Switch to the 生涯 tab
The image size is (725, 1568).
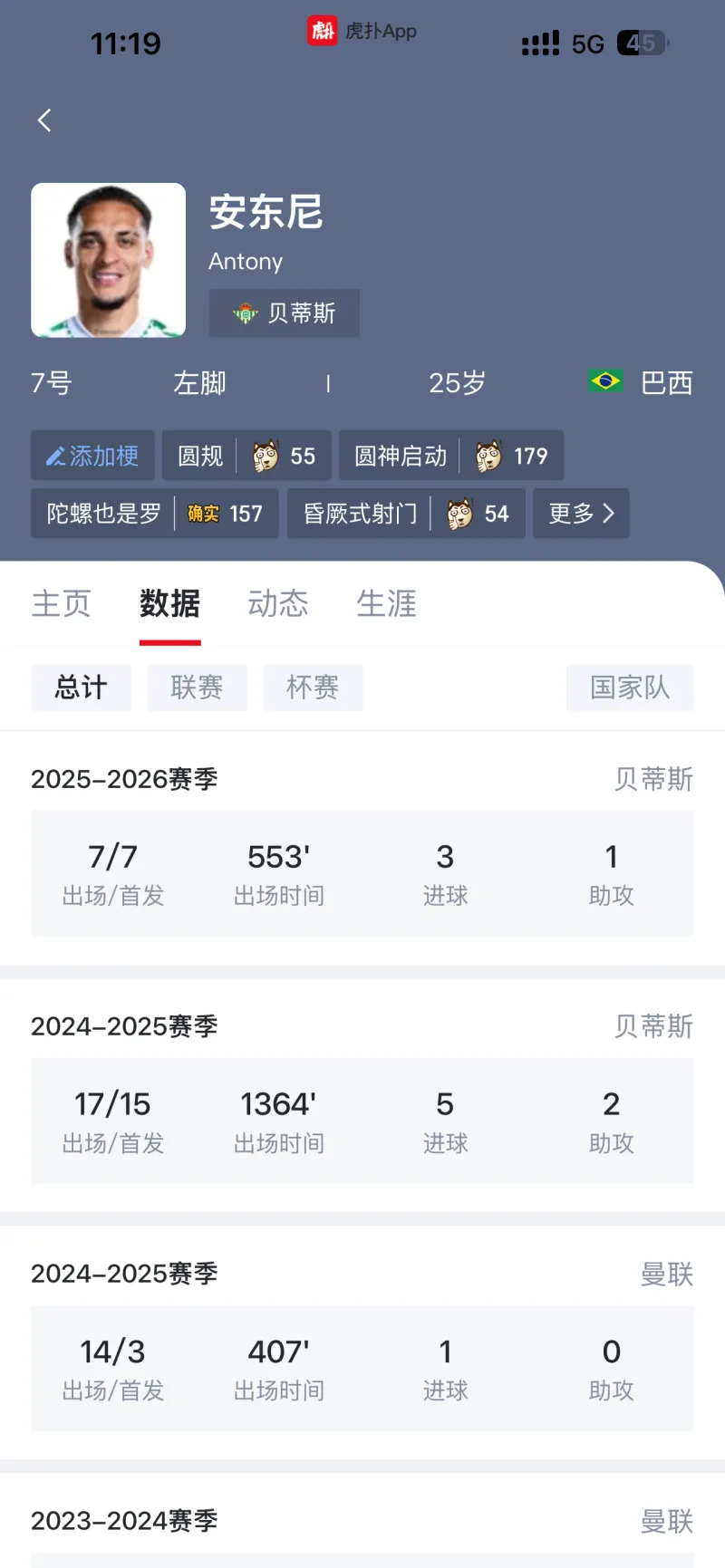tap(386, 603)
